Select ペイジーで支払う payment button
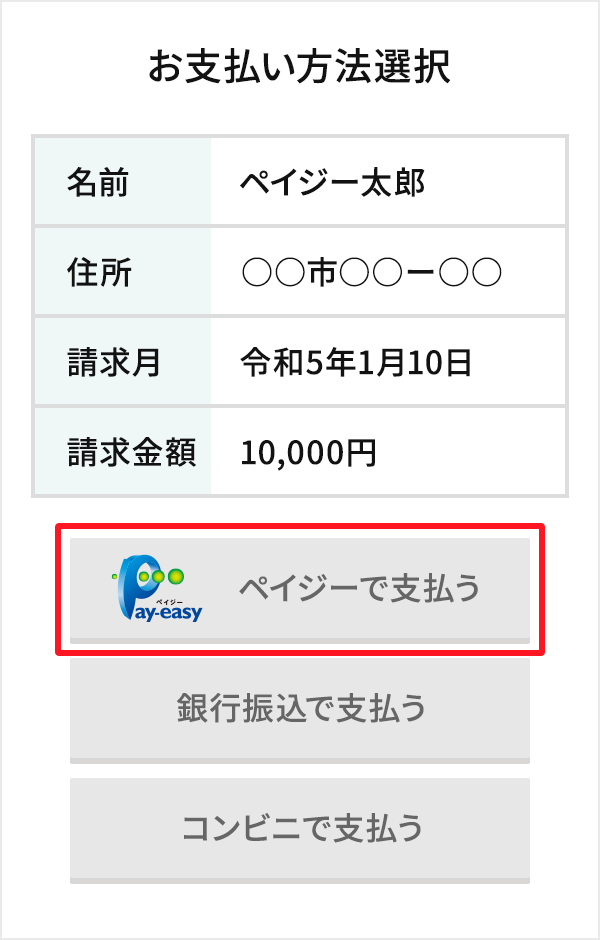Screen dimensions: 600x940 pos(300,589)
